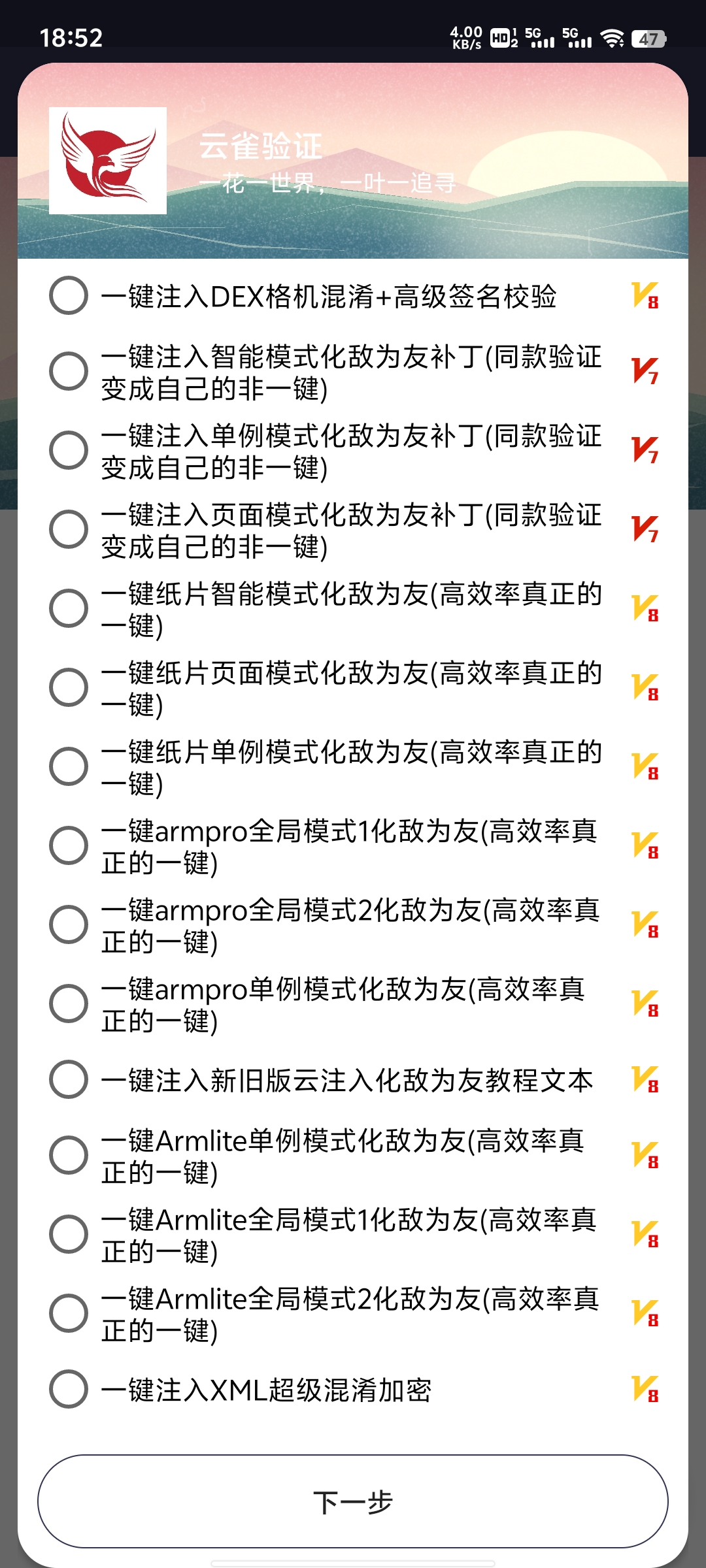Select 一键注入DEX格机混淆+高级签名校验 option

(x=69, y=295)
